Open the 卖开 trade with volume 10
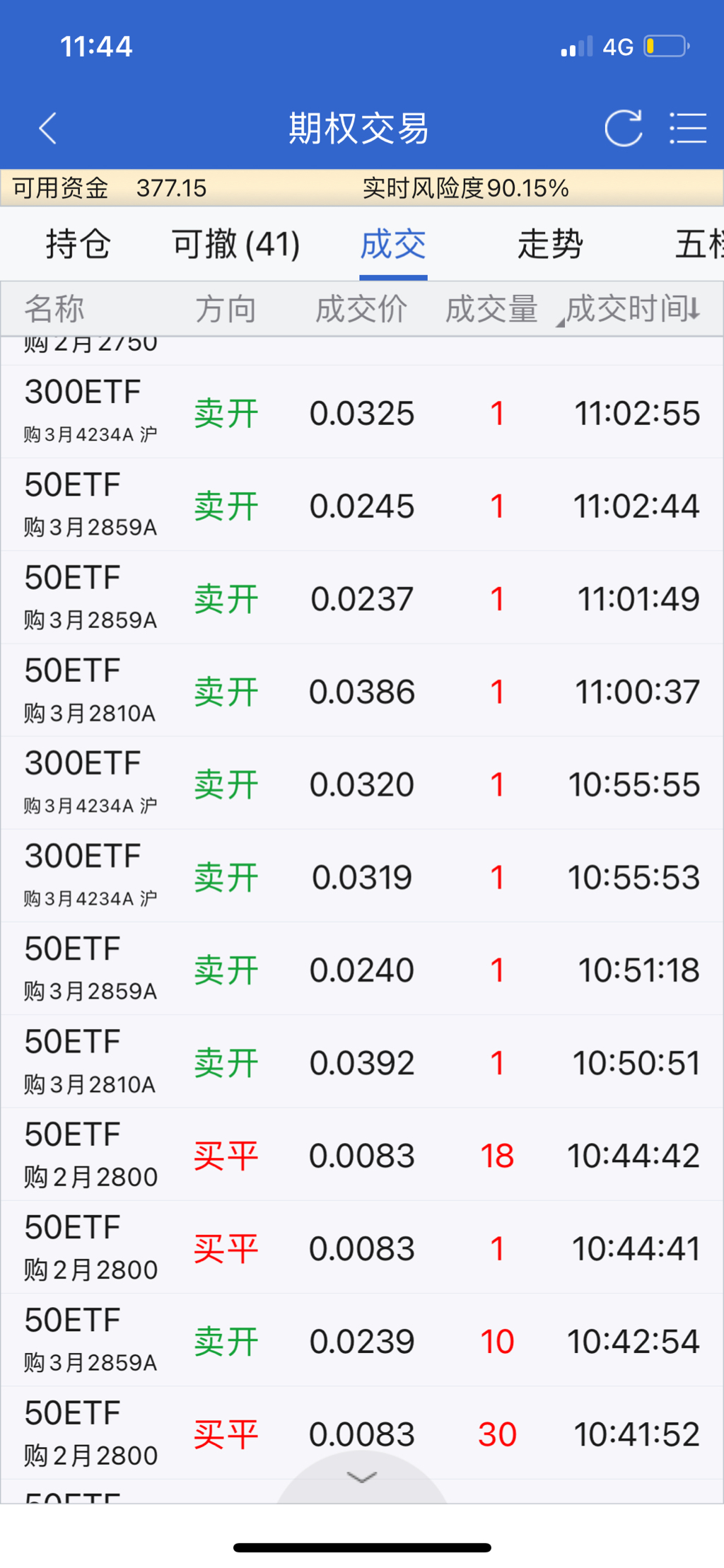 pyautogui.click(x=362, y=1340)
